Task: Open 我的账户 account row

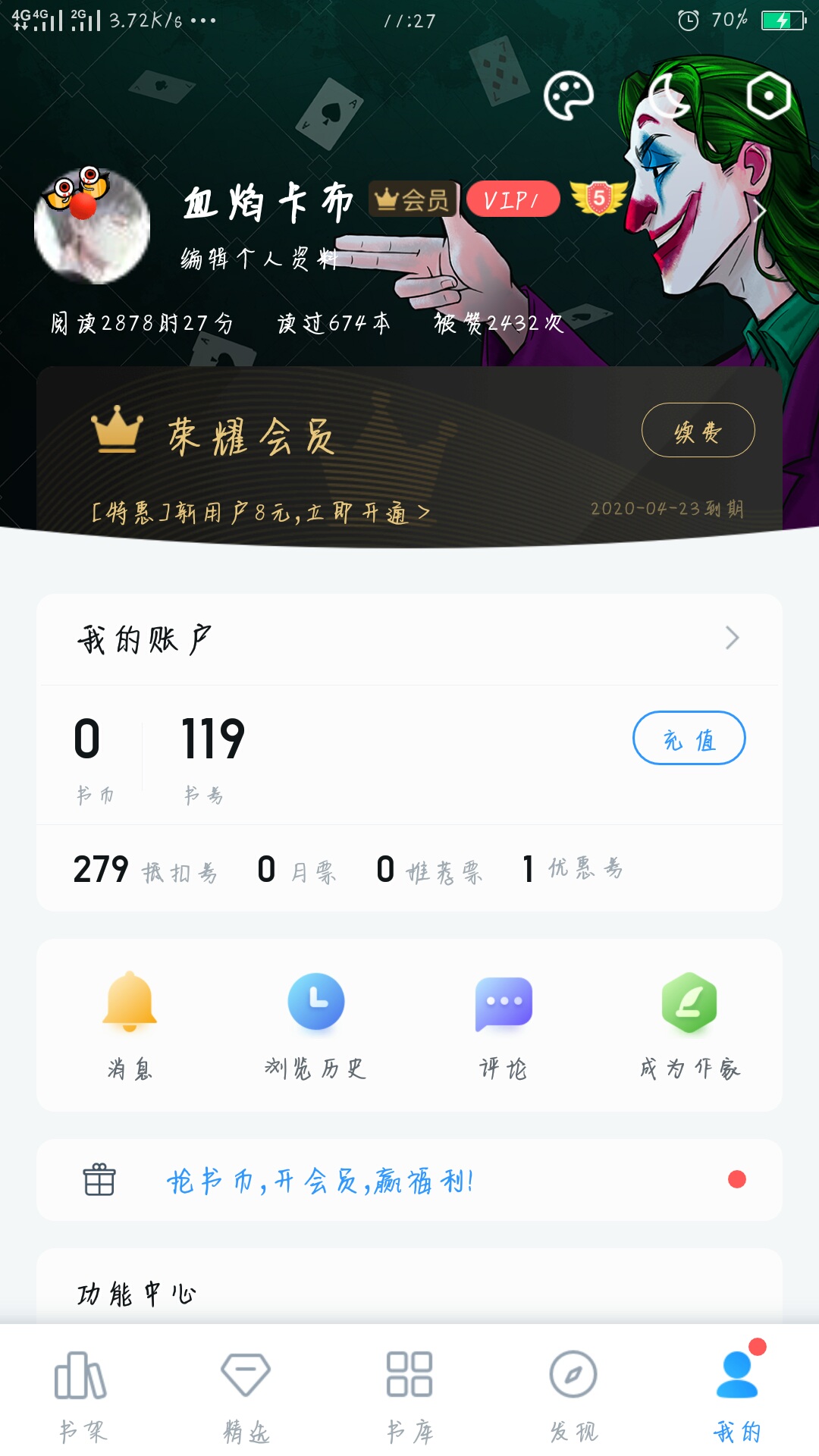Action: [409, 639]
